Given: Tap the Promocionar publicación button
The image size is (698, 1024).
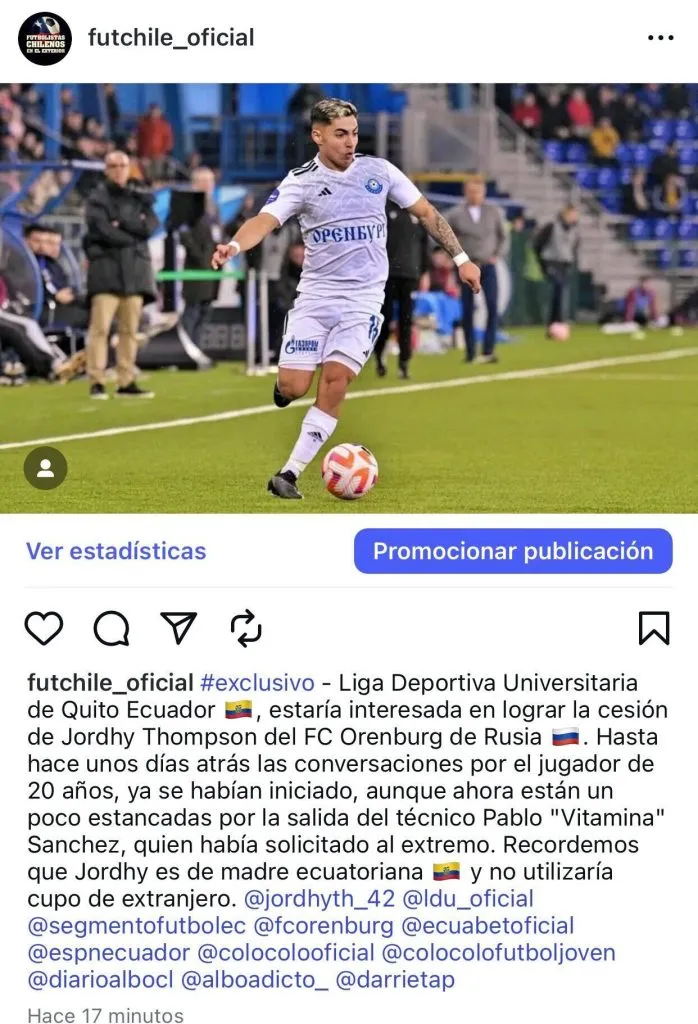Looking at the screenshot, I should tap(513, 551).
